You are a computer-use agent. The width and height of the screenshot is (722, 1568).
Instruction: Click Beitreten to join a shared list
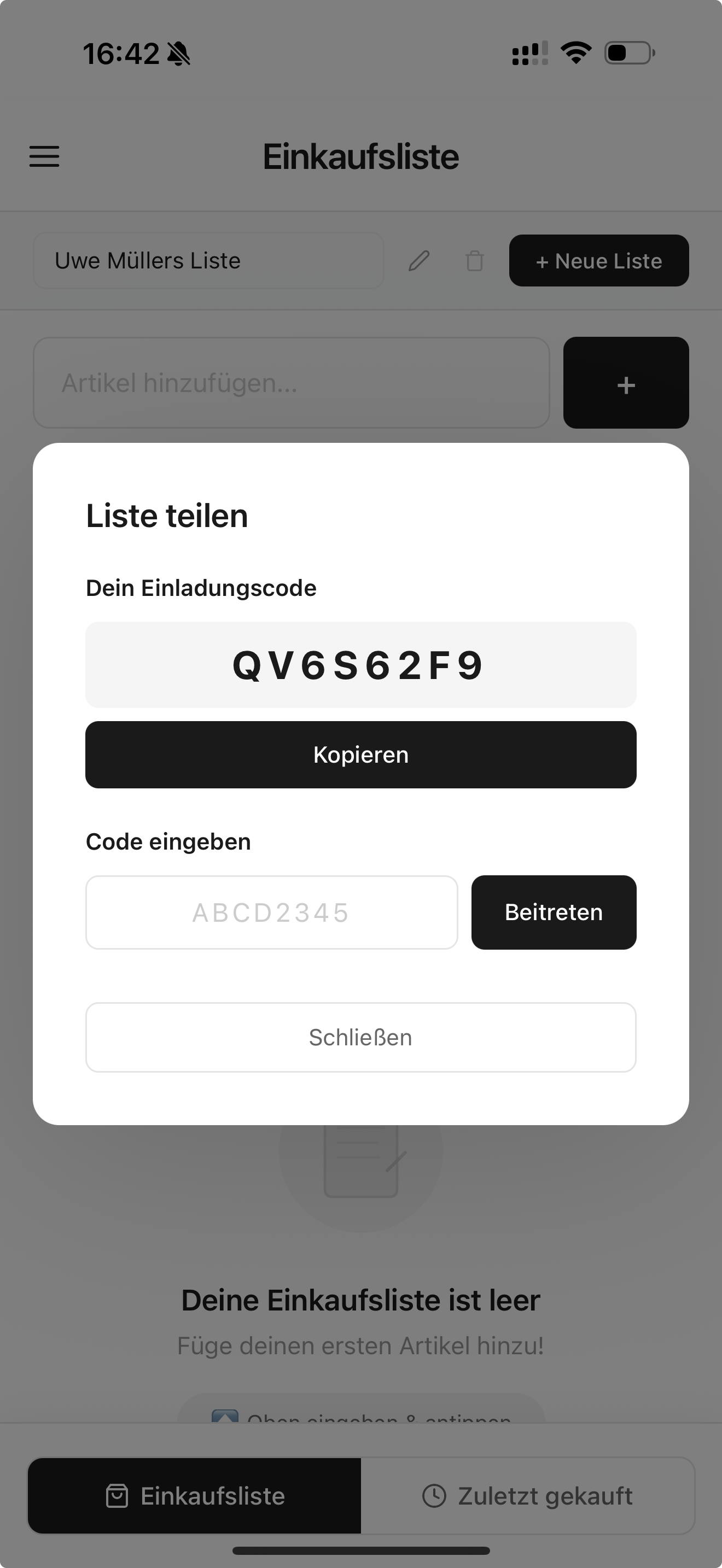point(553,912)
